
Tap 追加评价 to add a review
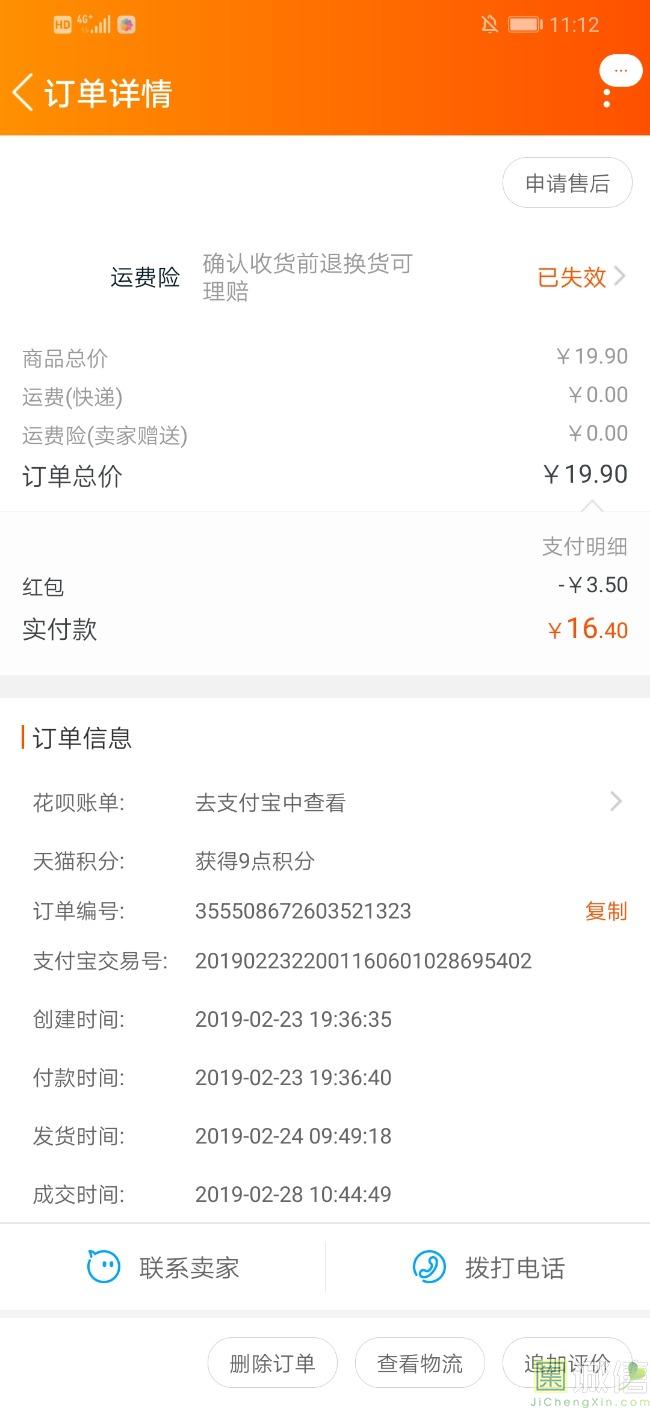point(567,1363)
